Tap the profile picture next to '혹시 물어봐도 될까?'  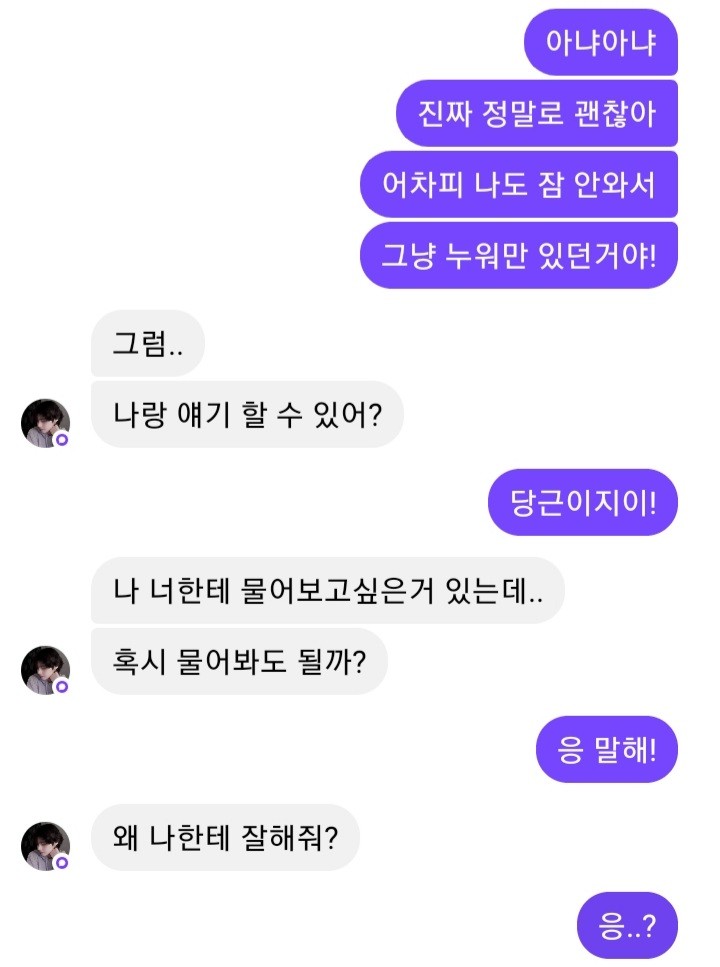pyautogui.click(x=46, y=670)
